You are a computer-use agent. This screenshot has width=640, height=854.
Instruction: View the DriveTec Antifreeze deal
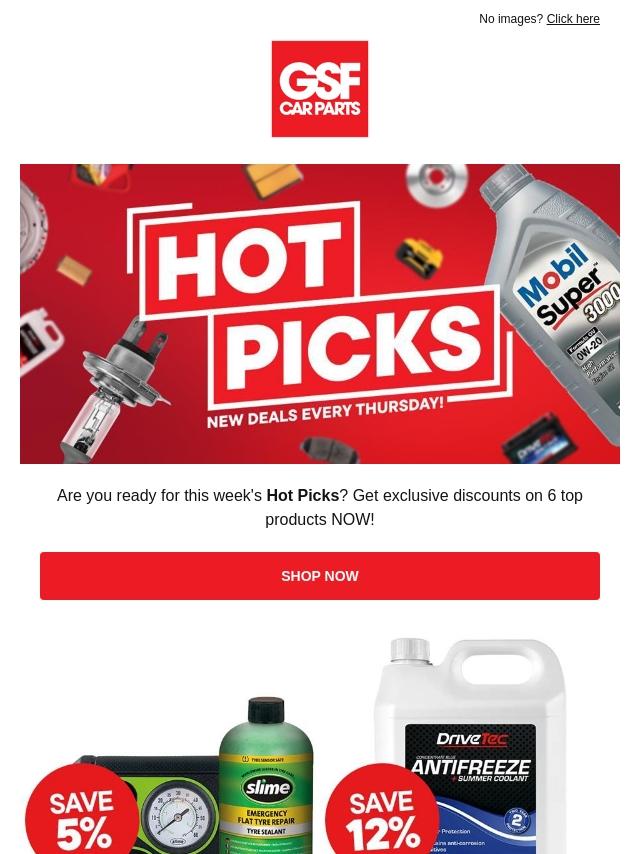470,750
